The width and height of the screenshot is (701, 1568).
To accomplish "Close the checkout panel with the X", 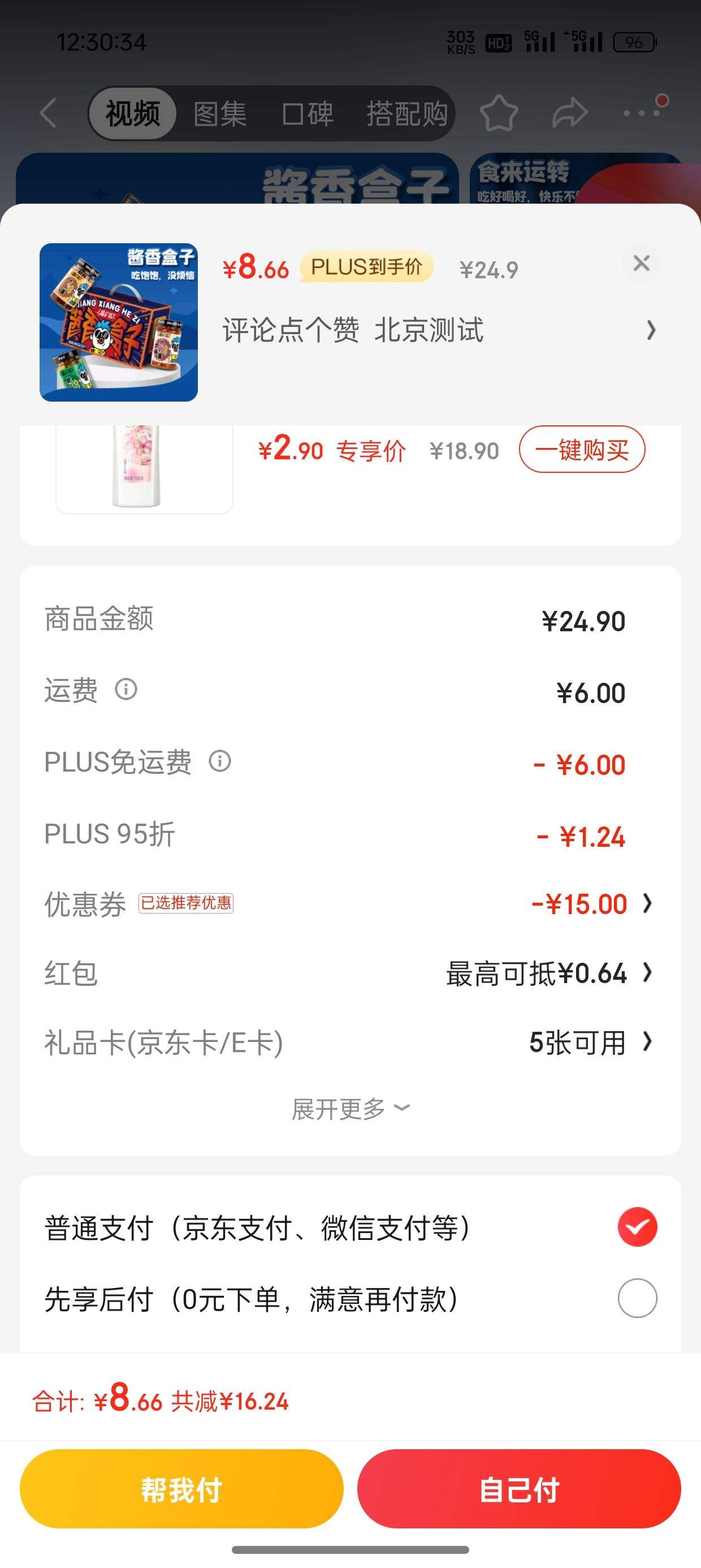I will point(642,264).
